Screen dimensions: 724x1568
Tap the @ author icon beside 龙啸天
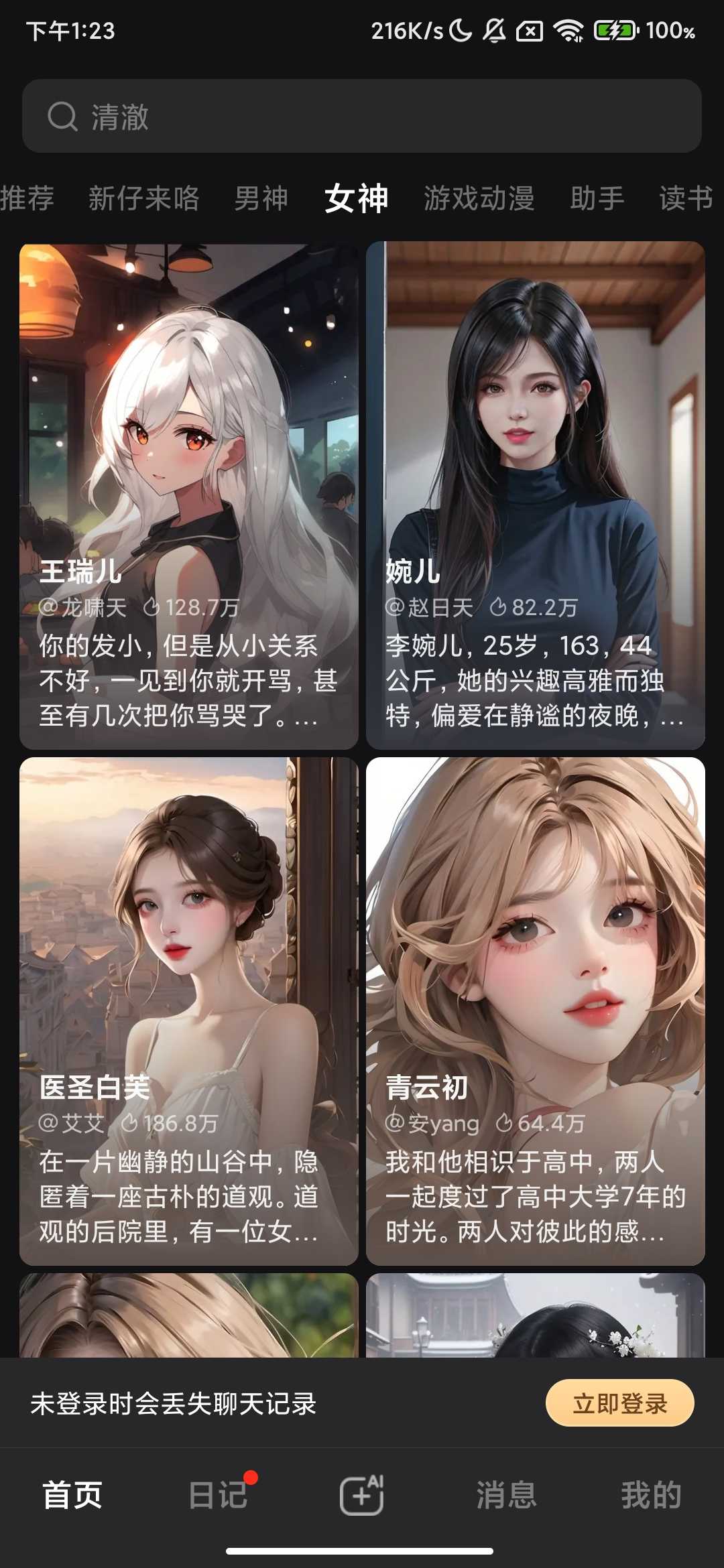(48, 607)
